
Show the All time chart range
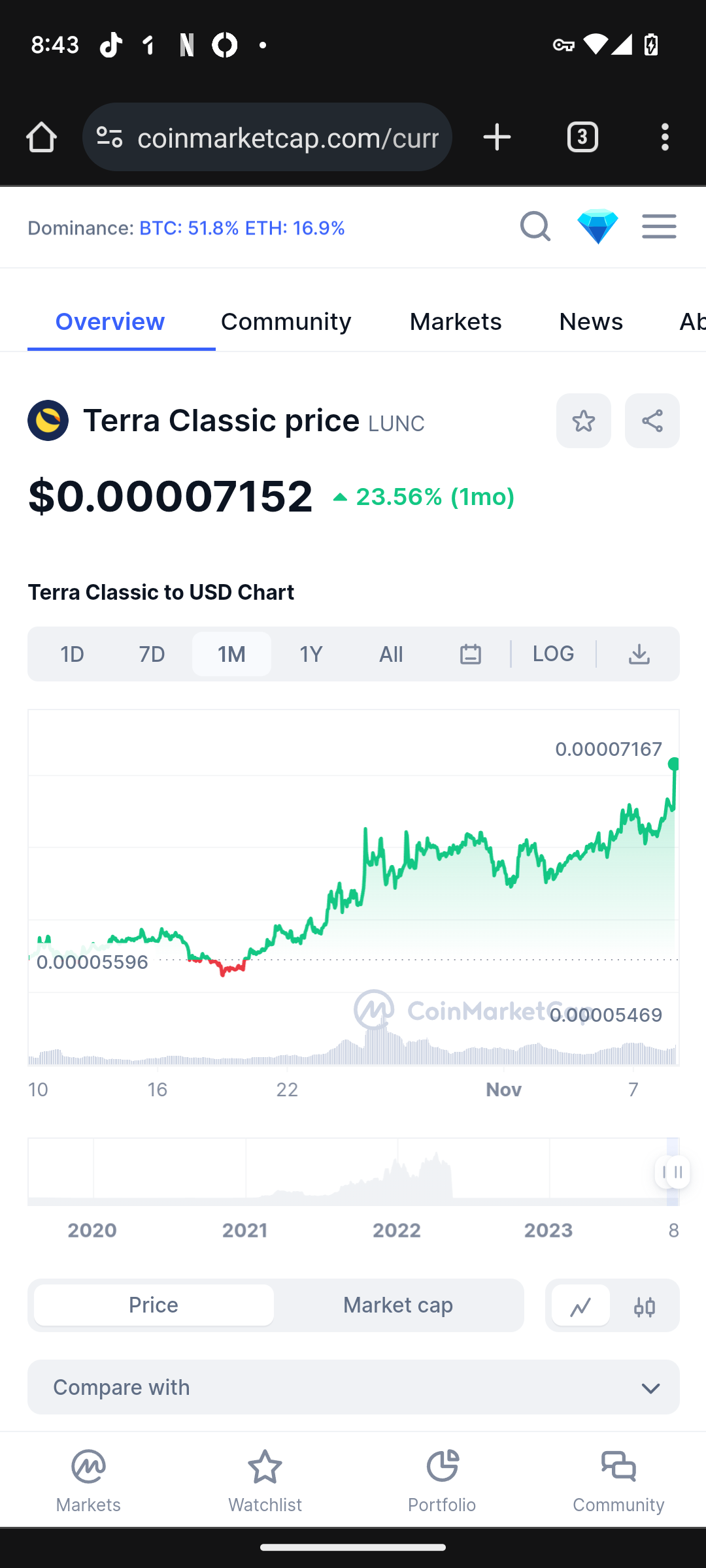391,654
